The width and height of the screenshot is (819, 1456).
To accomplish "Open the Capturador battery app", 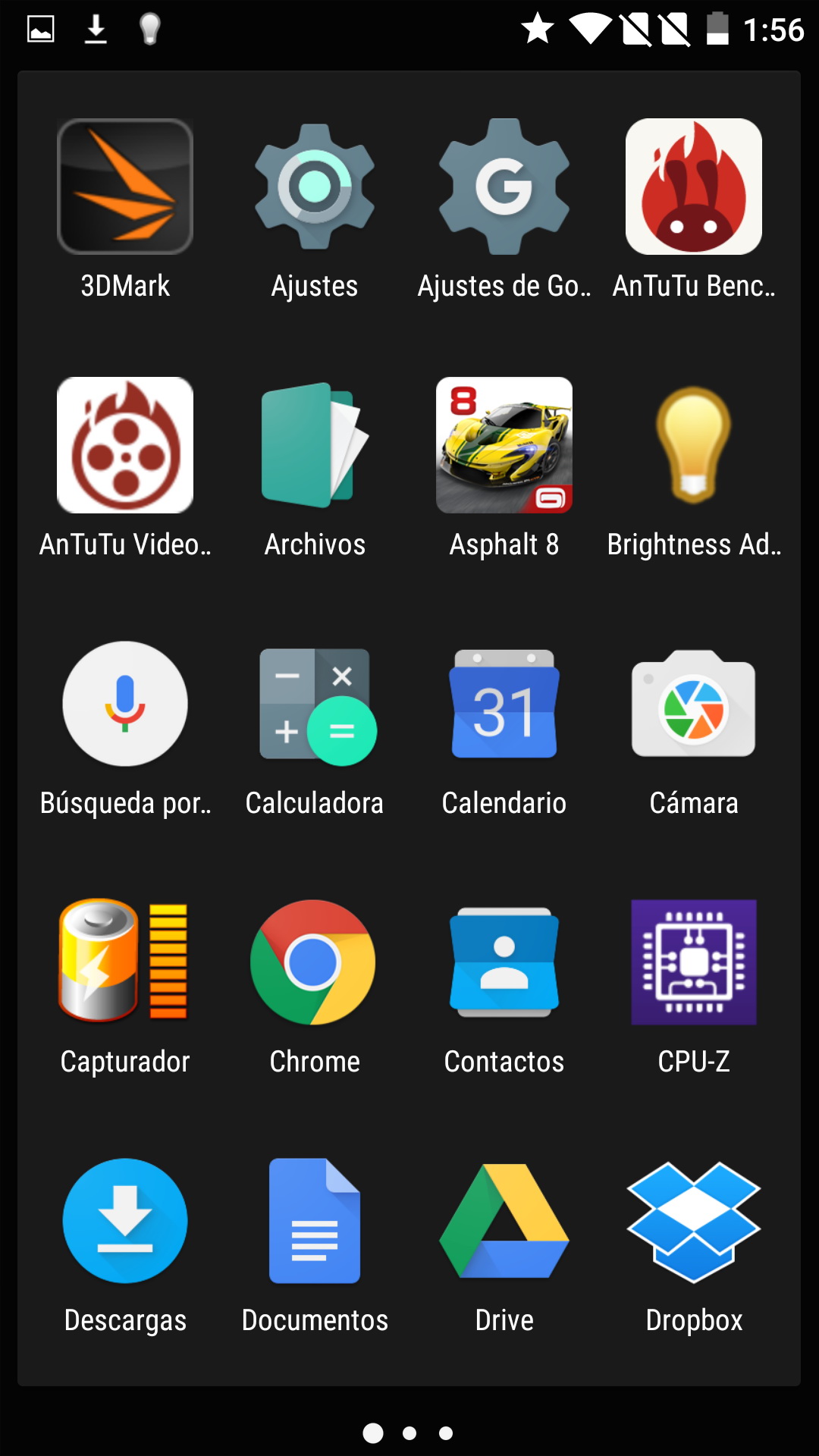I will [125, 962].
